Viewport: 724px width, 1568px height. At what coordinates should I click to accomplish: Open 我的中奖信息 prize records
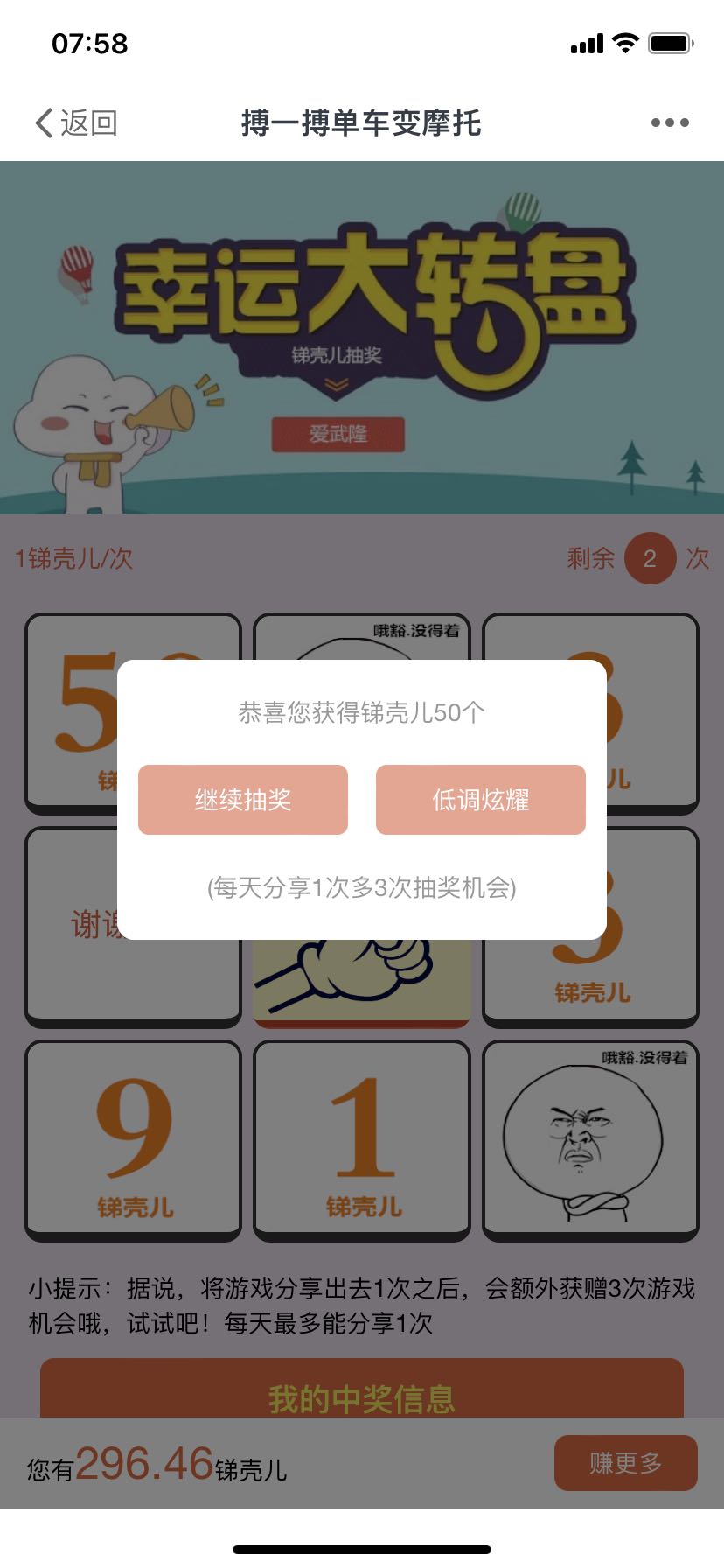point(361,1391)
